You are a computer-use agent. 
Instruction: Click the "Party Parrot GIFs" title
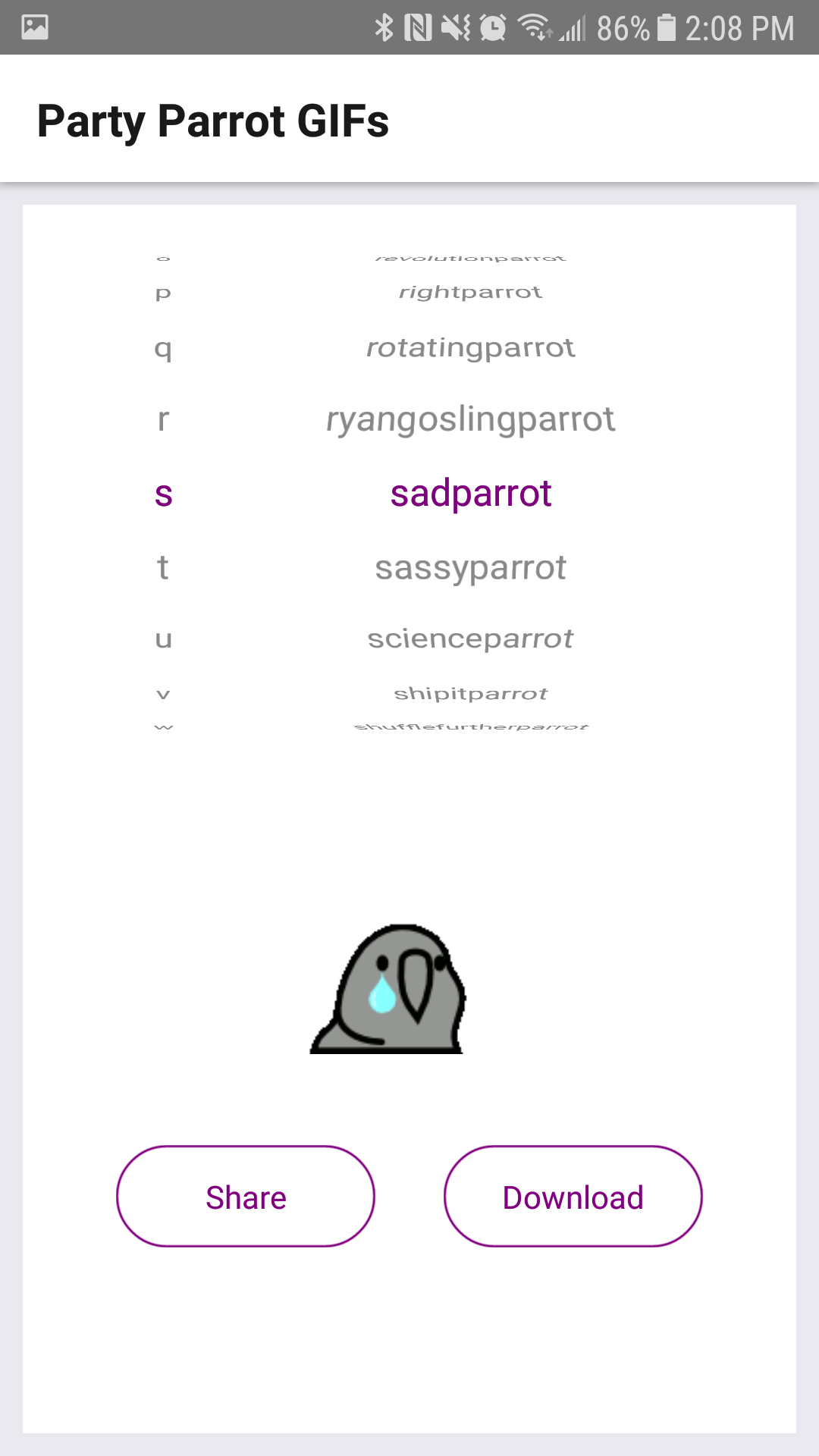pyautogui.click(x=213, y=120)
